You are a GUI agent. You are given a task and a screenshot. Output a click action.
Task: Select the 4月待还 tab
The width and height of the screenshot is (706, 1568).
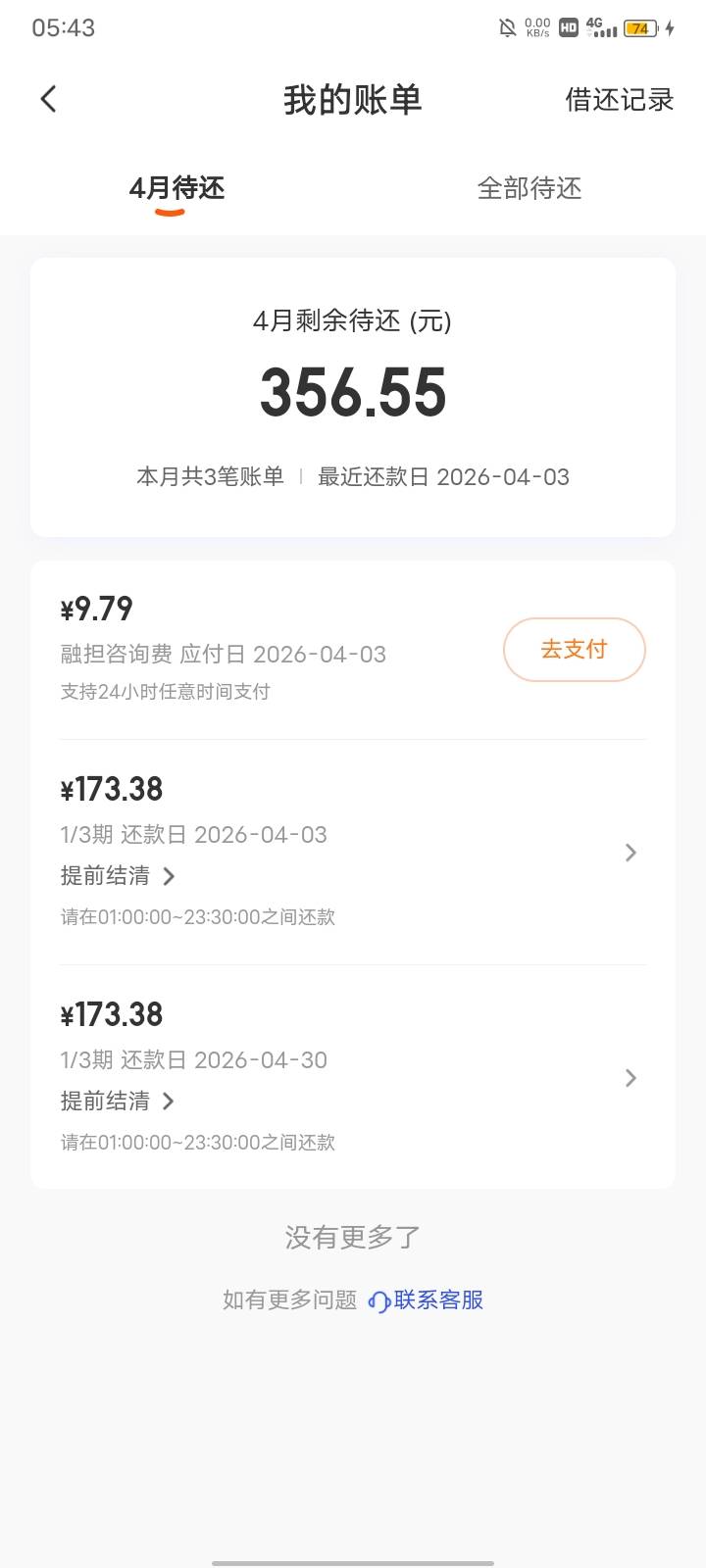176,188
